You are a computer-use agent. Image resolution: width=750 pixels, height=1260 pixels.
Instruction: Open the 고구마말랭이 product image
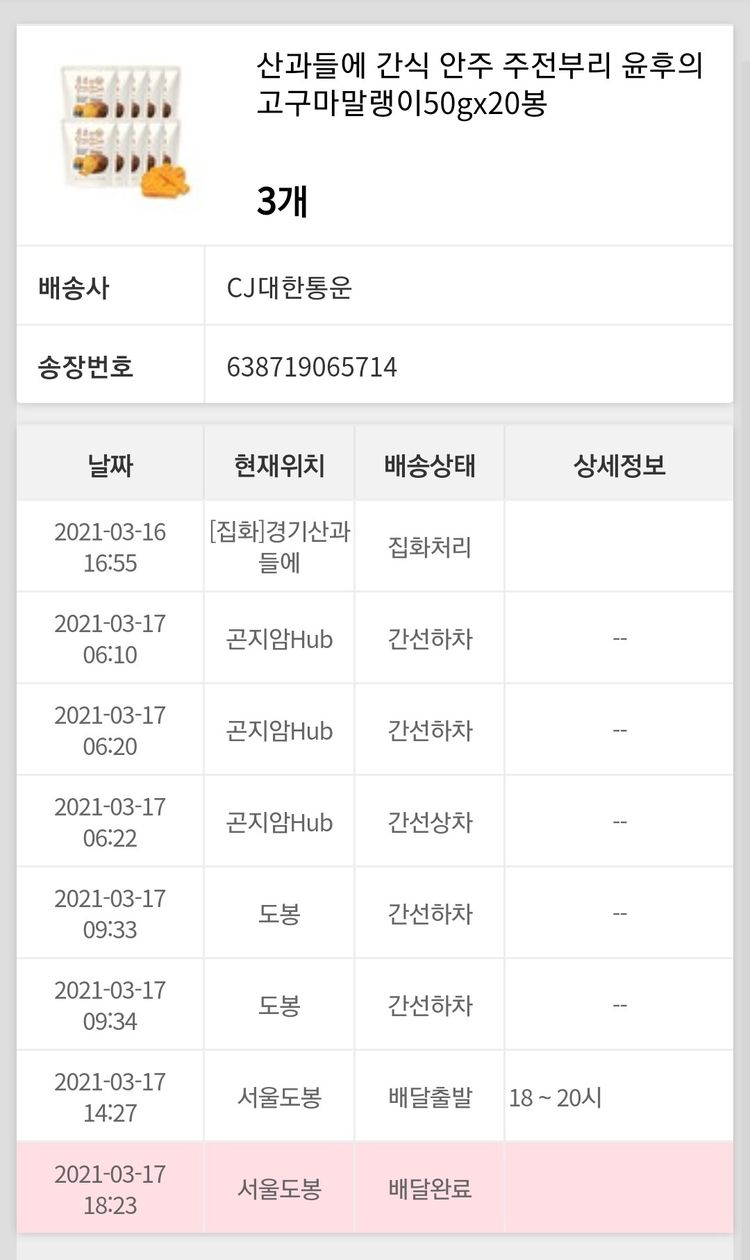click(127, 130)
